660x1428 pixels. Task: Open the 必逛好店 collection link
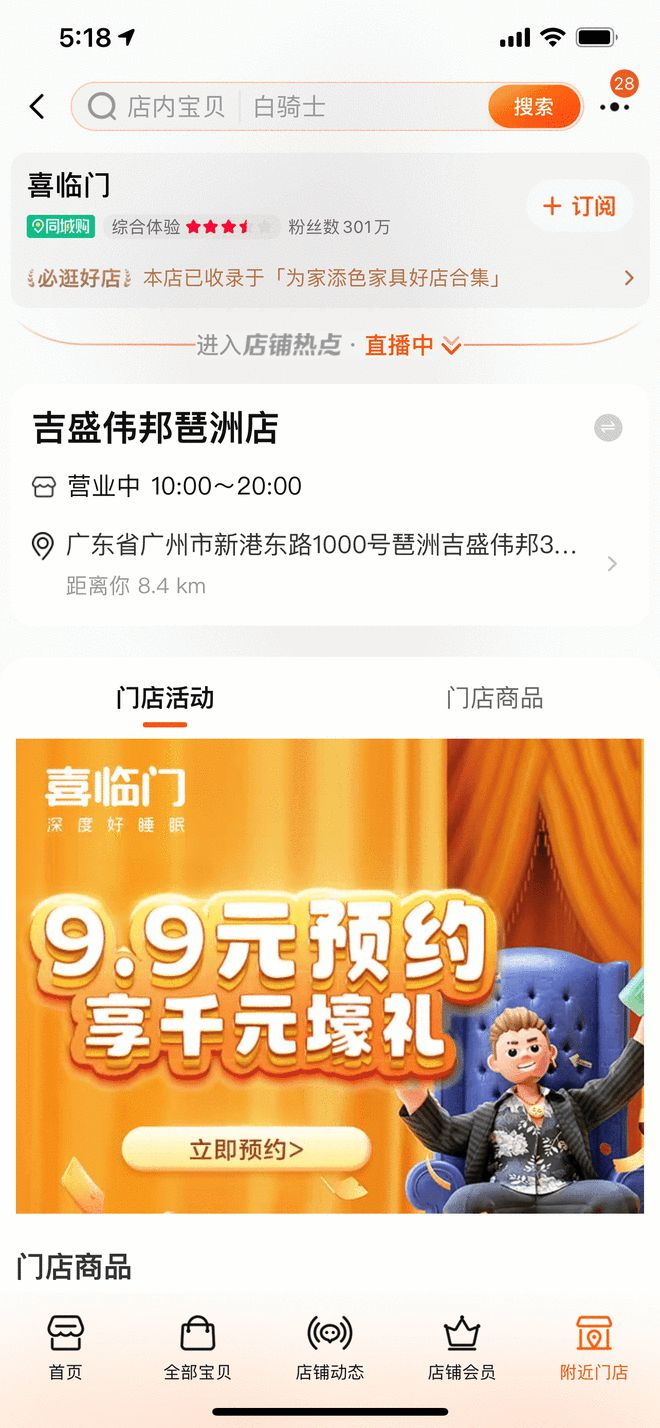click(x=330, y=278)
